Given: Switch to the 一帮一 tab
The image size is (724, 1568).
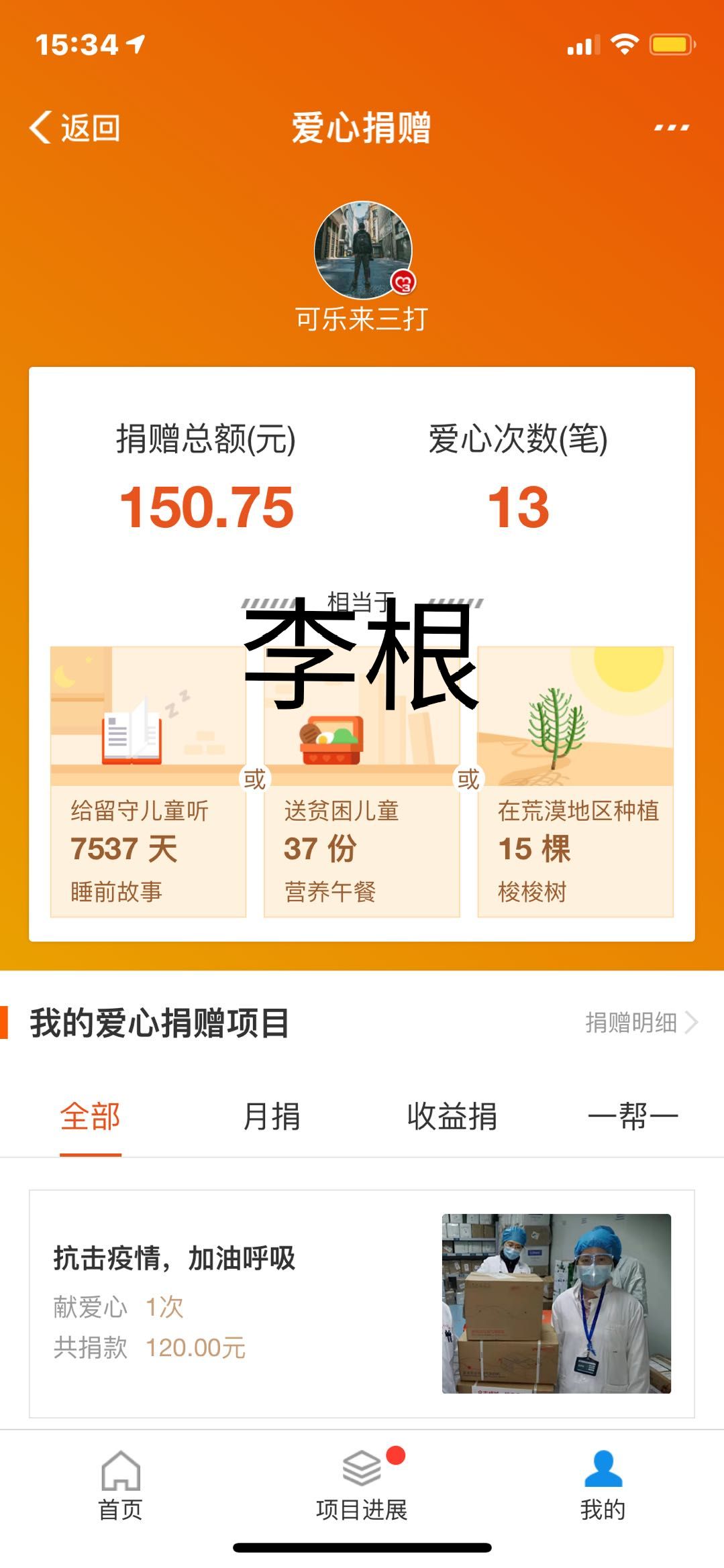Looking at the screenshot, I should 633,1117.
